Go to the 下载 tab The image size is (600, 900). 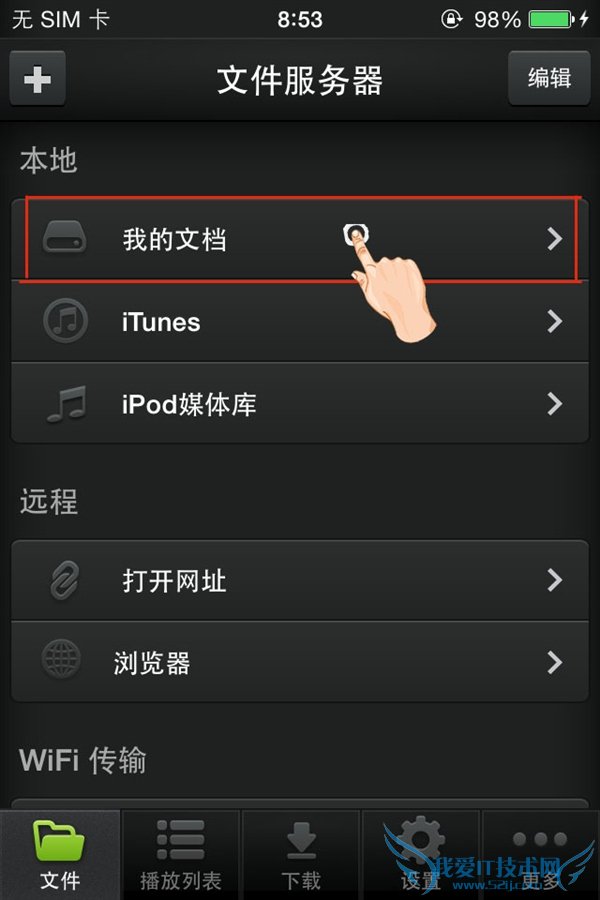point(300,856)
